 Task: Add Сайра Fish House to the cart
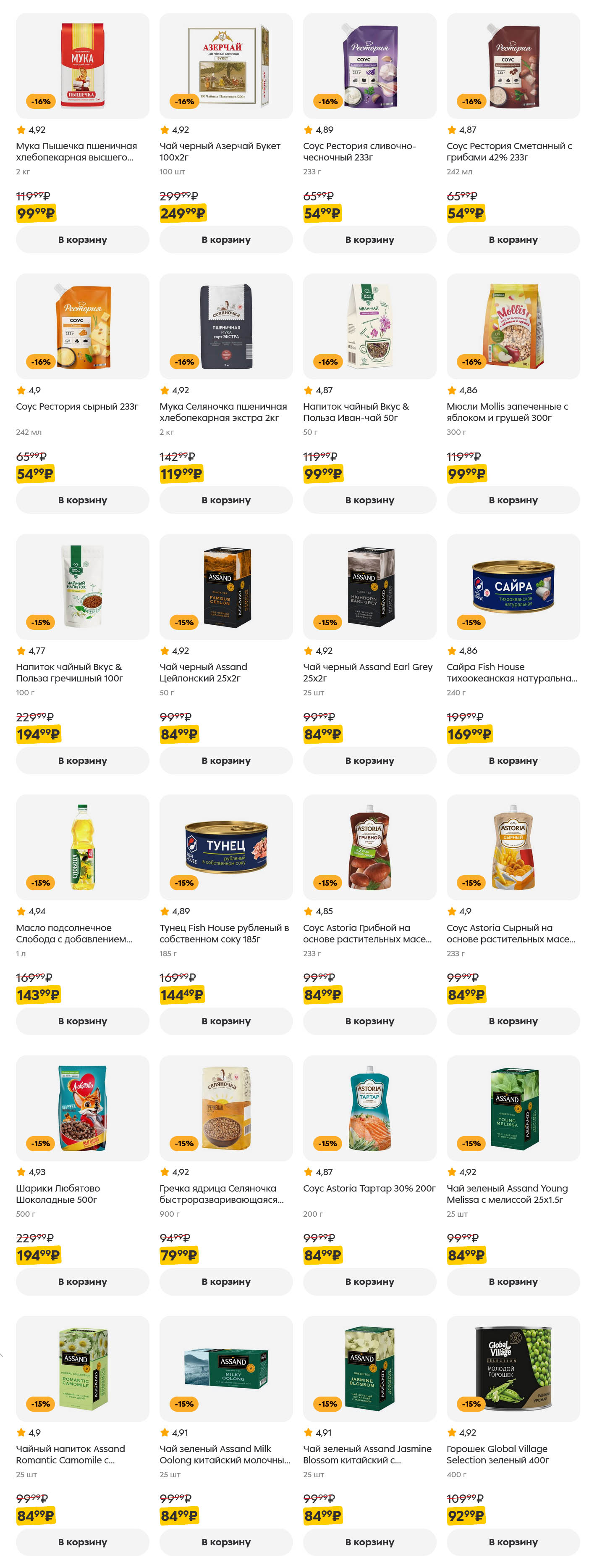(513, 761)
